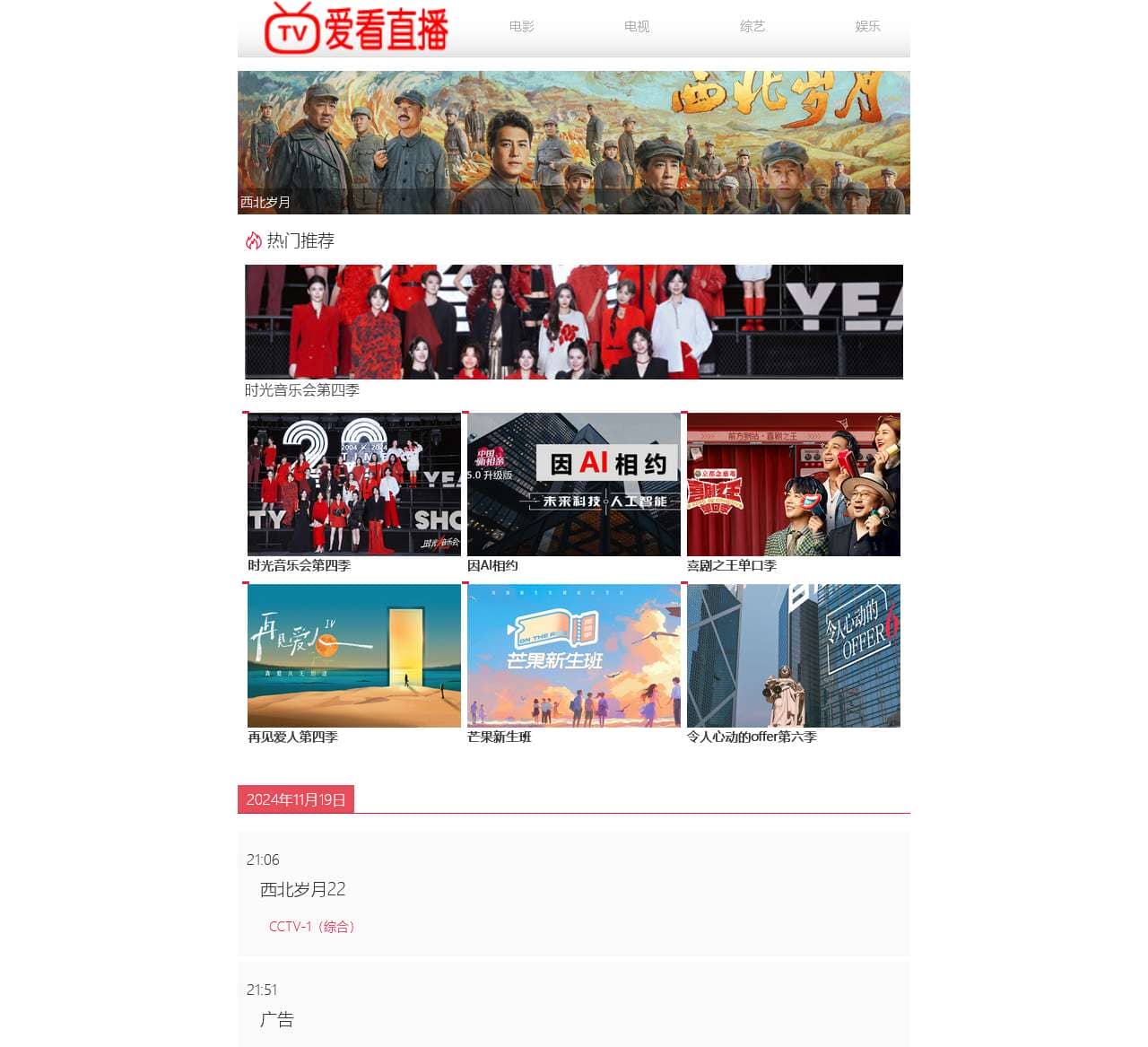Switch to the 电视 tab
This screenshot has width=1148, height=1047.
click(x=637, y=27)
